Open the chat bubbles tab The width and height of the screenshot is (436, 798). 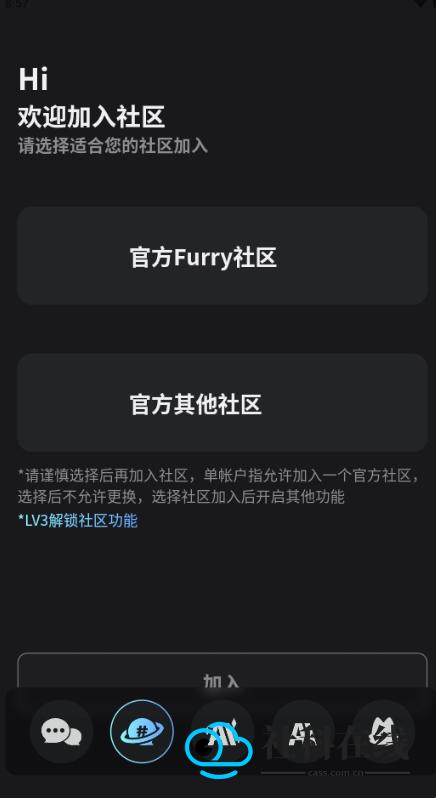tap(62, 732)
